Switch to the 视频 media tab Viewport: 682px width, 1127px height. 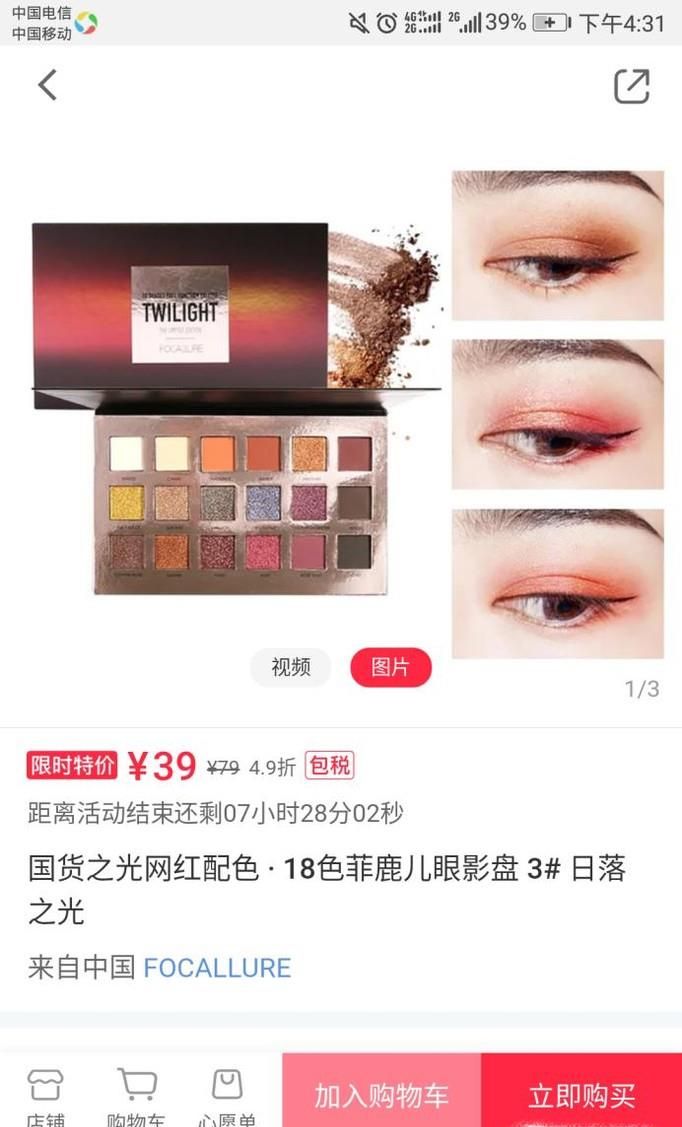coord(290,667)
